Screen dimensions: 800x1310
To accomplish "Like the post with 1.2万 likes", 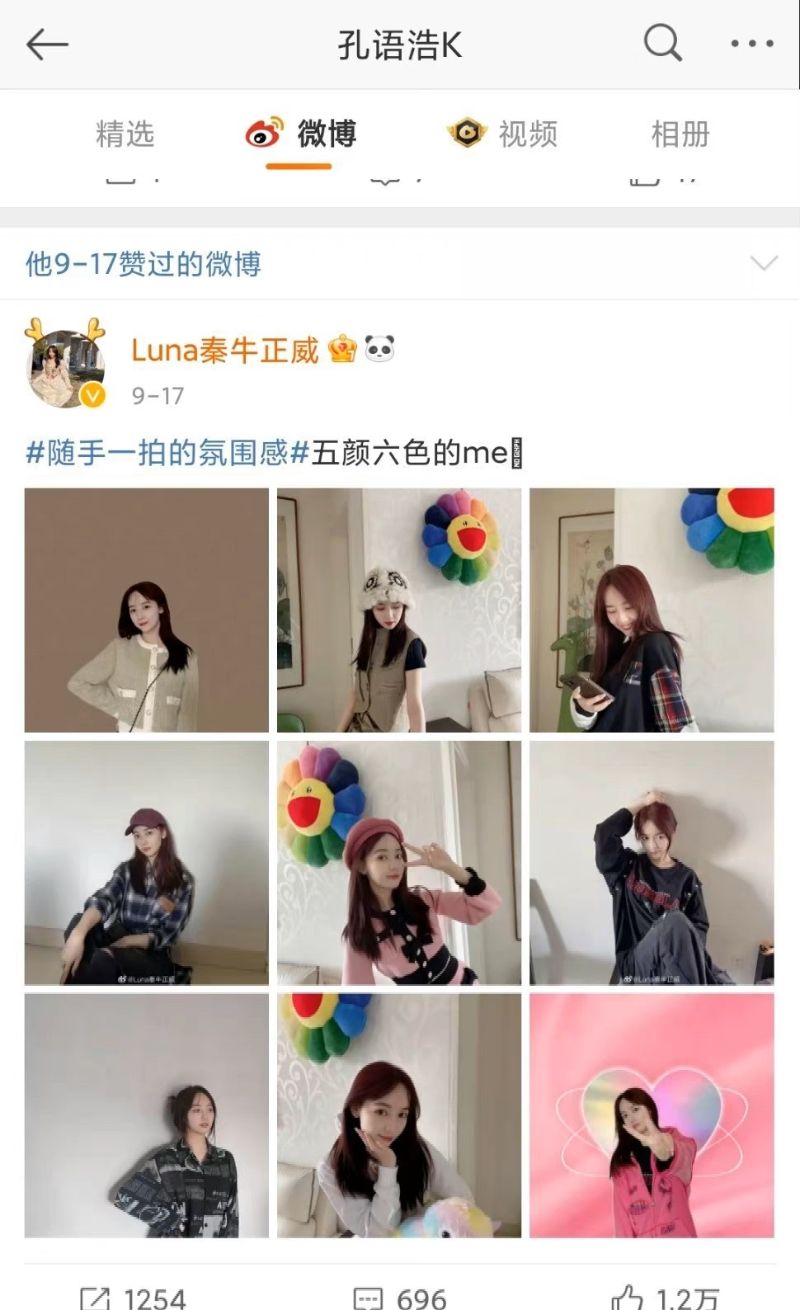I will click(665, 1298).
